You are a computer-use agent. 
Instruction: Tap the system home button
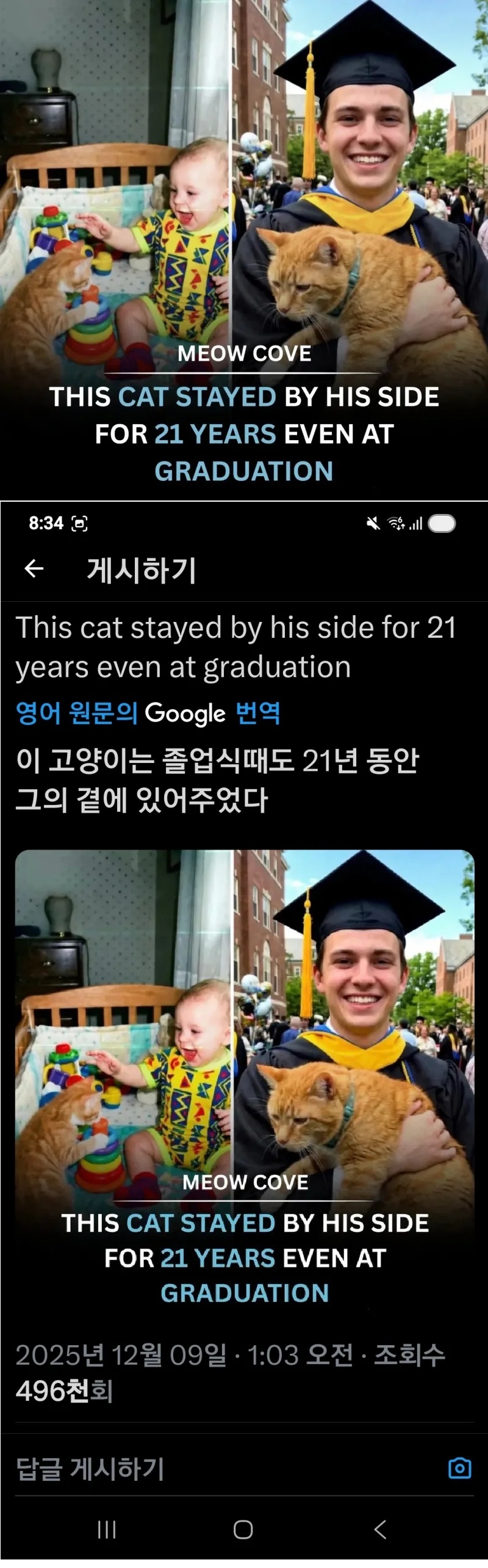pos(243,1529)
